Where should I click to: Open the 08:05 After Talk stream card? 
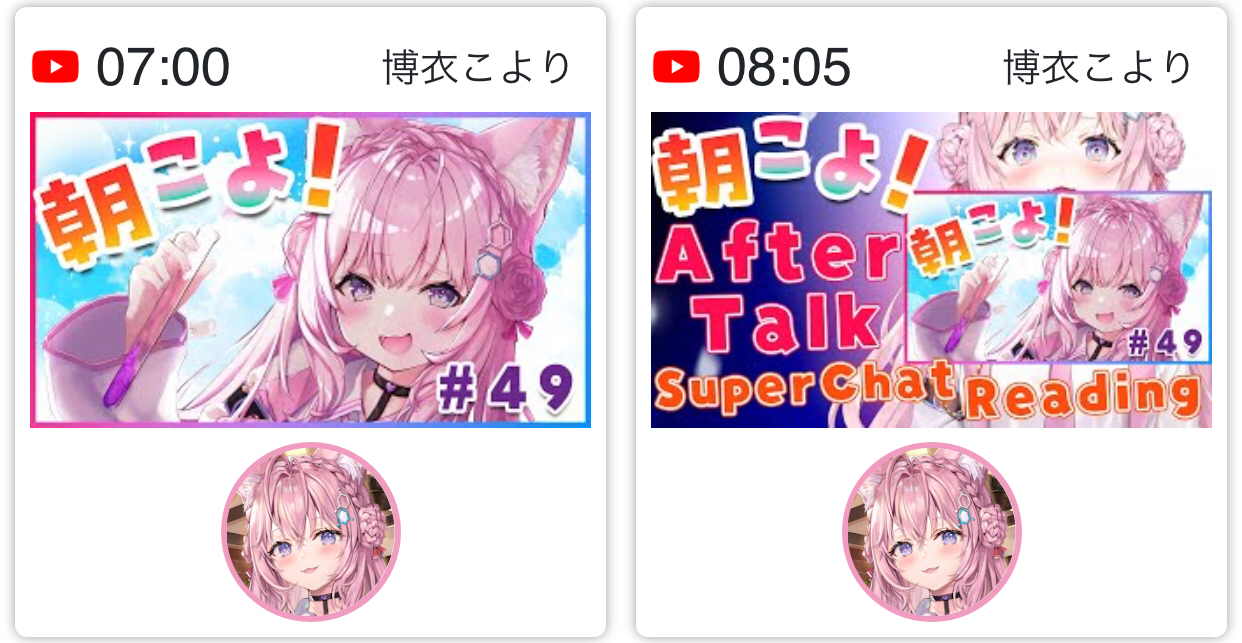point(931,270)
